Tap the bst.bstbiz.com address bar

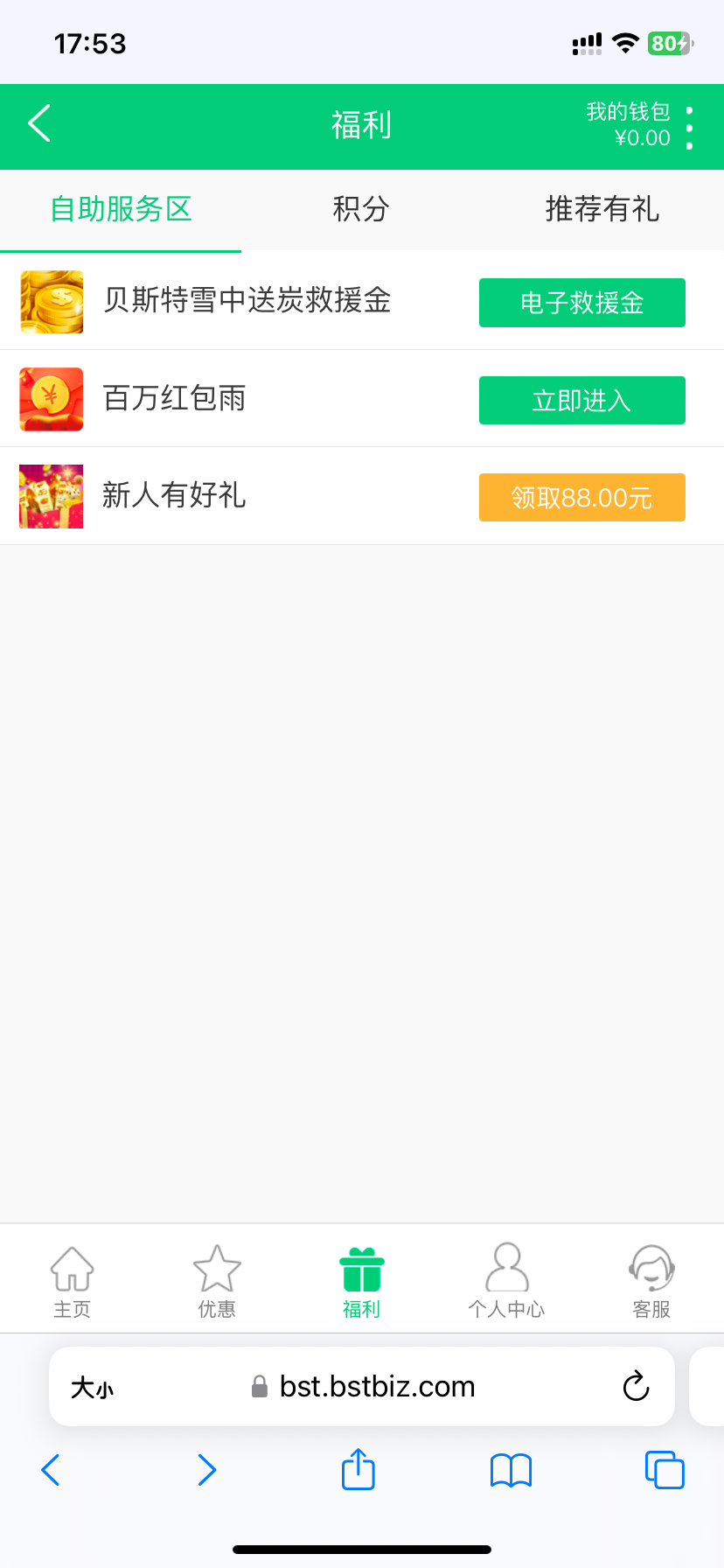coord(376,1386)
